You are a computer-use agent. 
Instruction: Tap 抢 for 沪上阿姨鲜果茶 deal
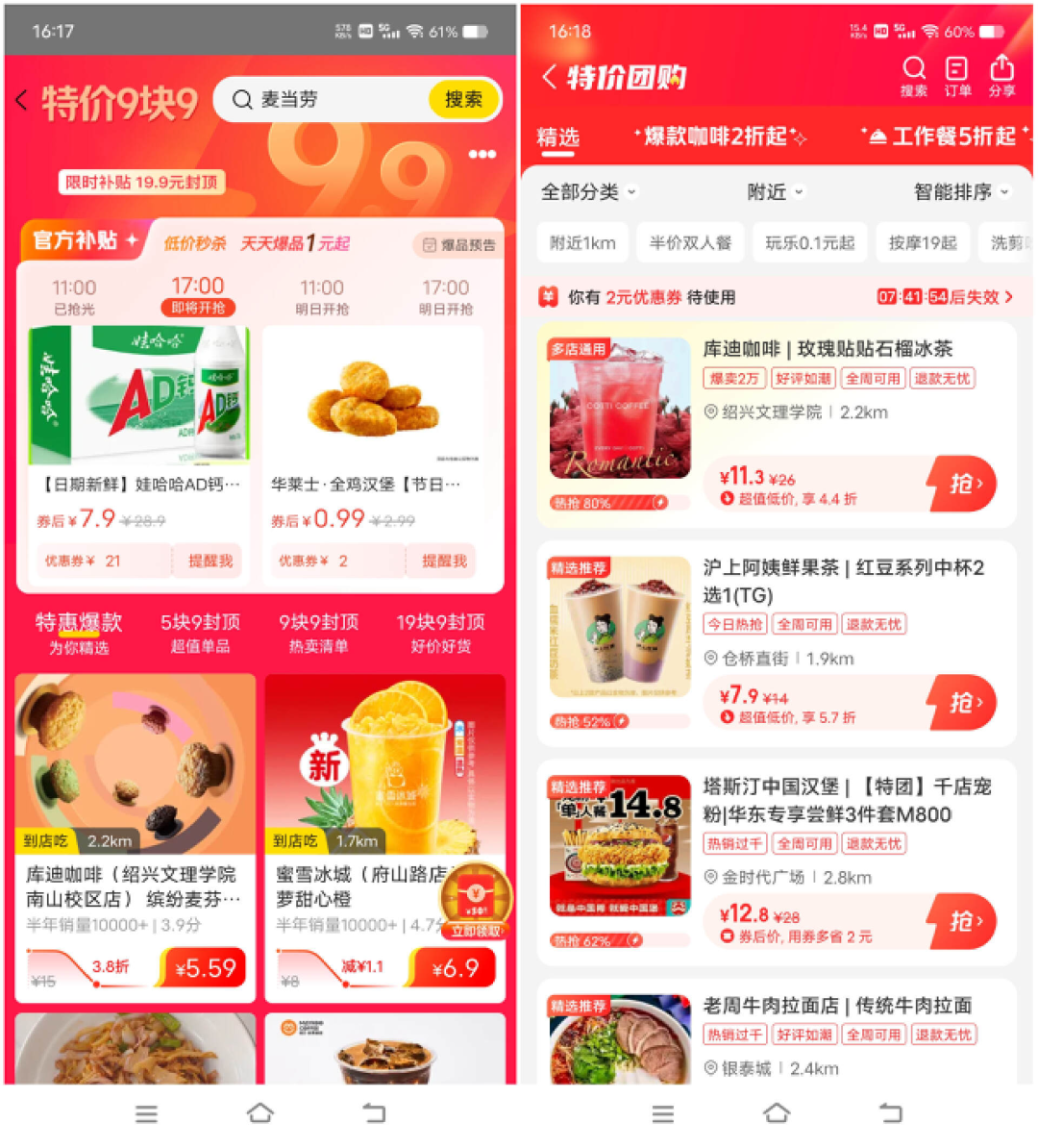[x=964, y=703]
